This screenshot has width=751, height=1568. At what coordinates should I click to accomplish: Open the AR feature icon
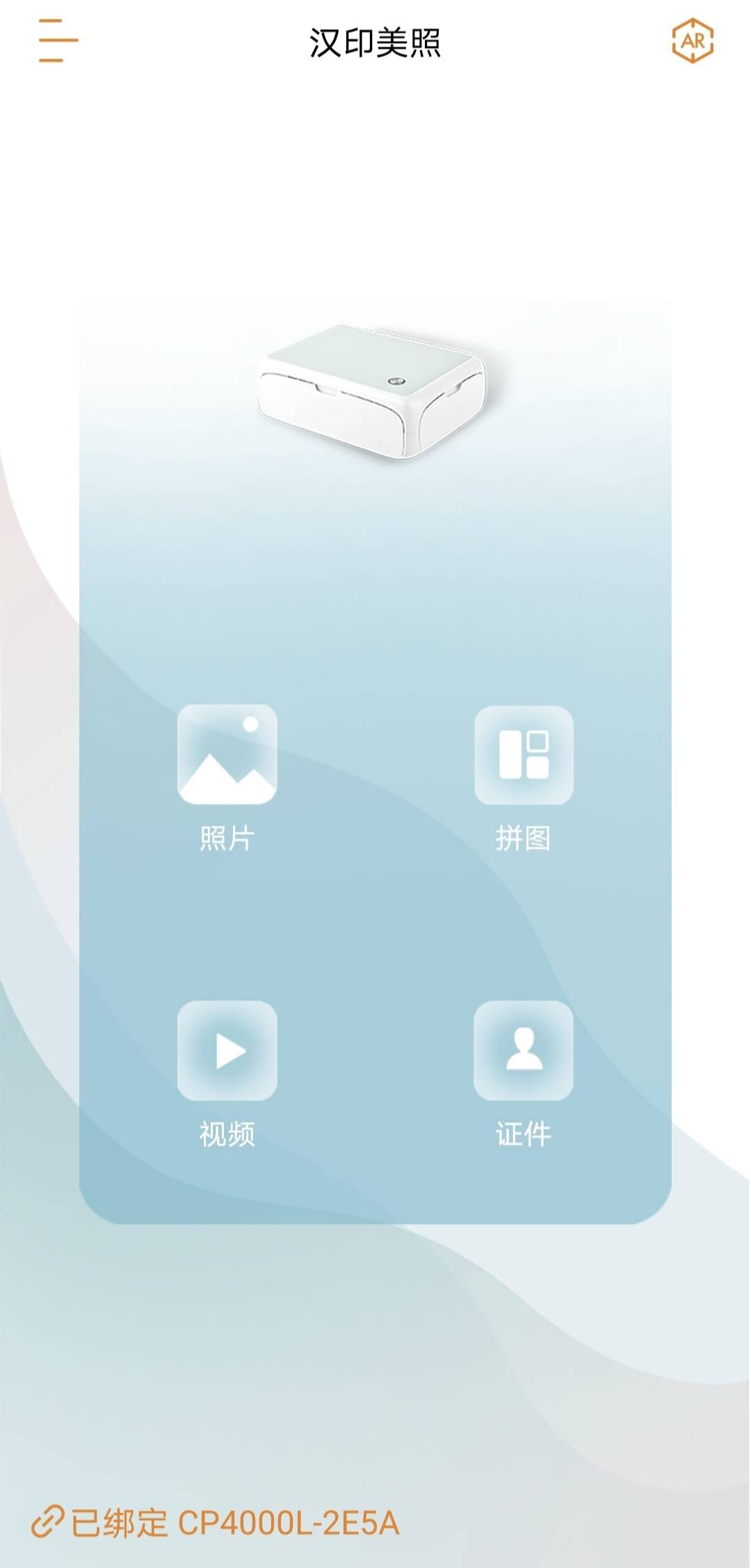coord(693,41)
